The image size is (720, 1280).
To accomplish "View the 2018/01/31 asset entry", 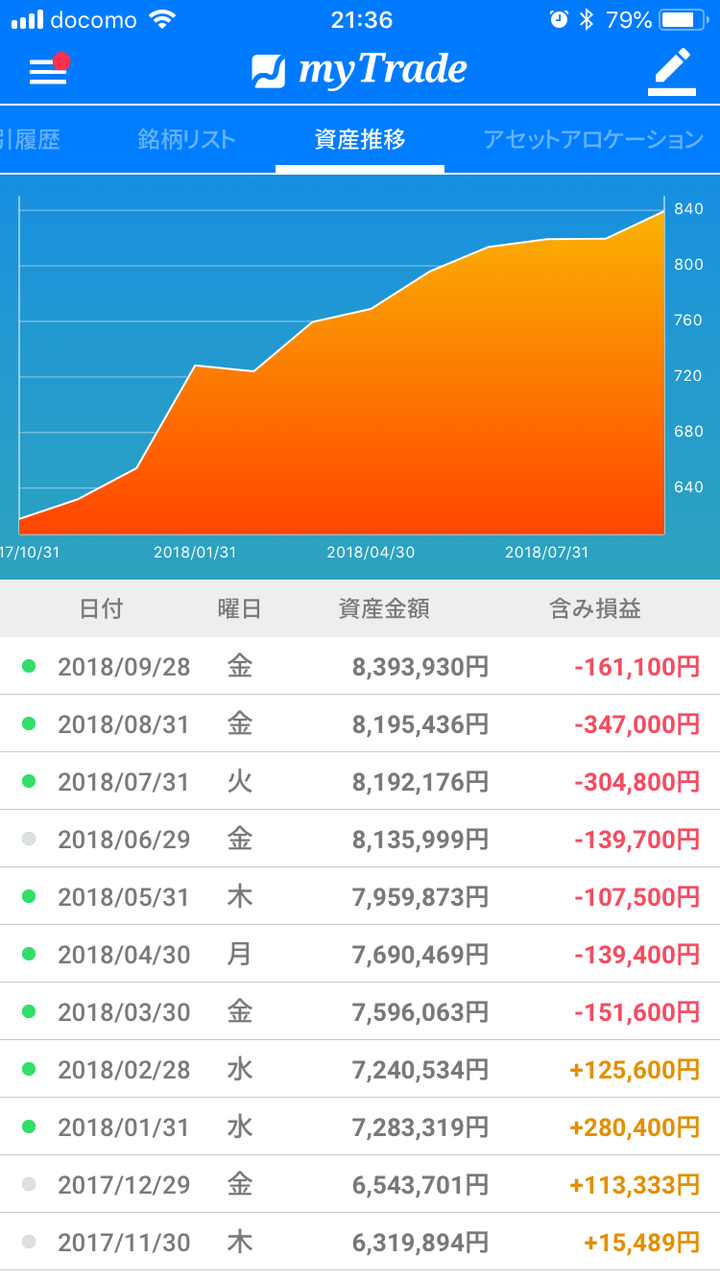I will [360, 1127].
